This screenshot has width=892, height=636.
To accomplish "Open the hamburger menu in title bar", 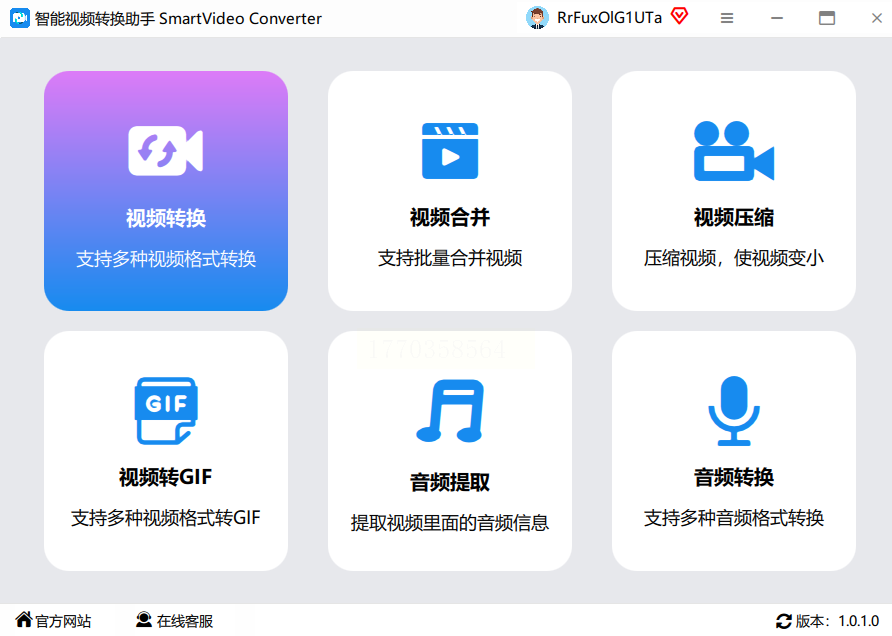I will pyautogui.click(x=727, y=18).
